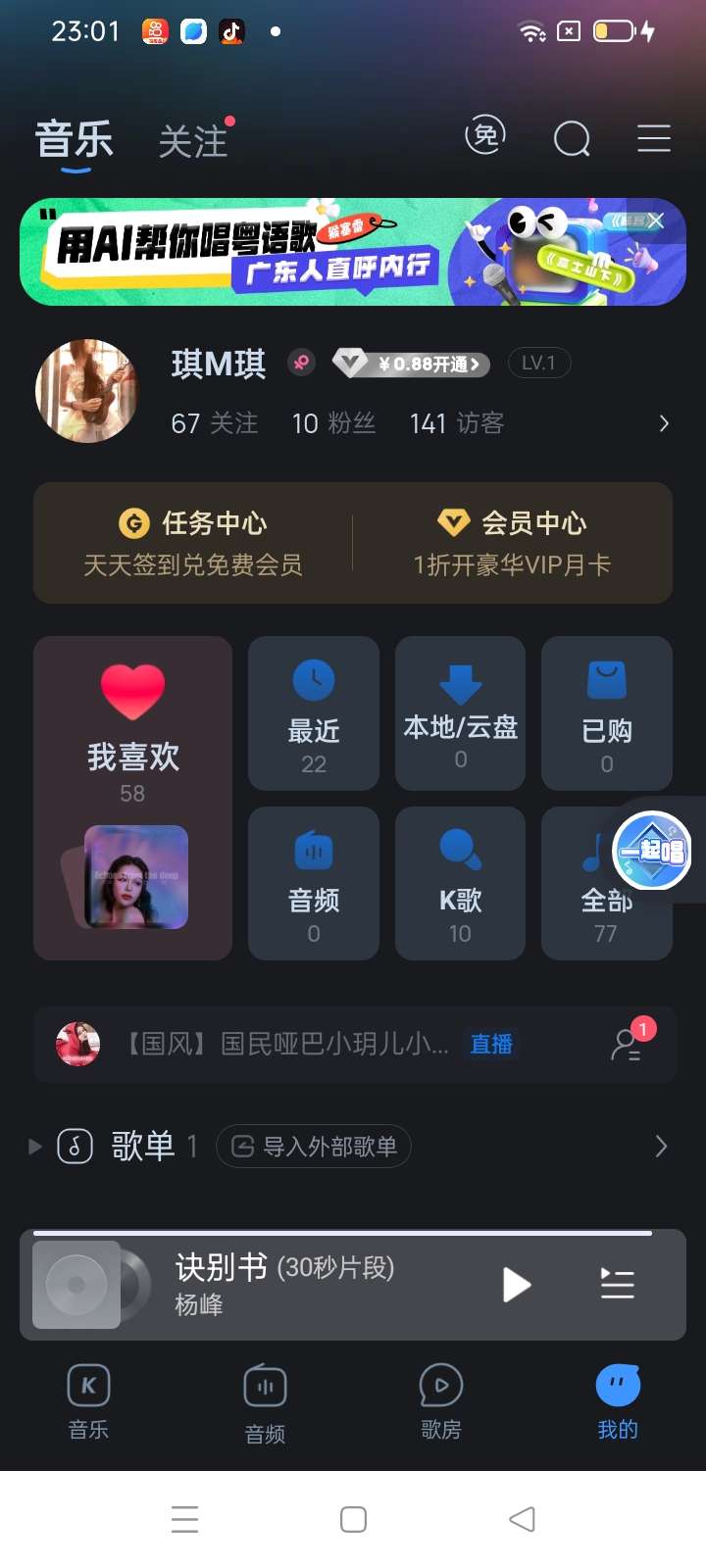This screenshot has height=1568, width=706.
Task: Dismiss the AI 粤语歌 banner
Action: pos(656,221)
